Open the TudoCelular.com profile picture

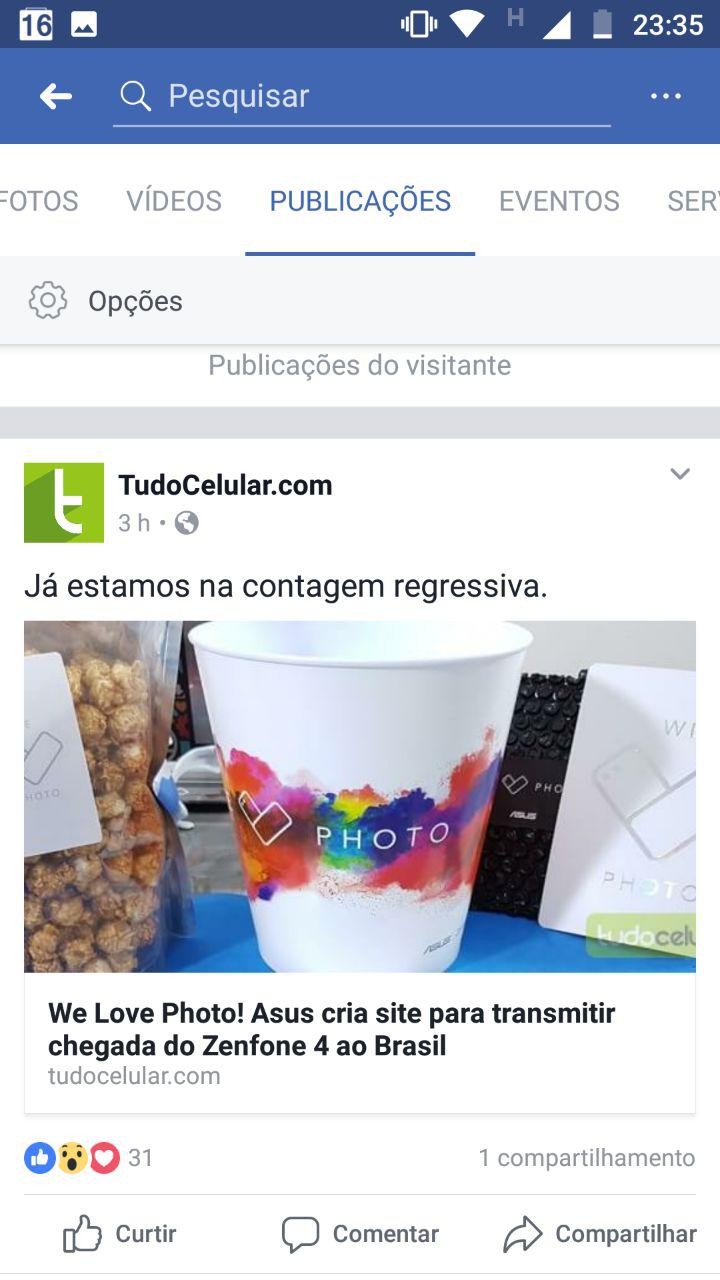point(64,503)
